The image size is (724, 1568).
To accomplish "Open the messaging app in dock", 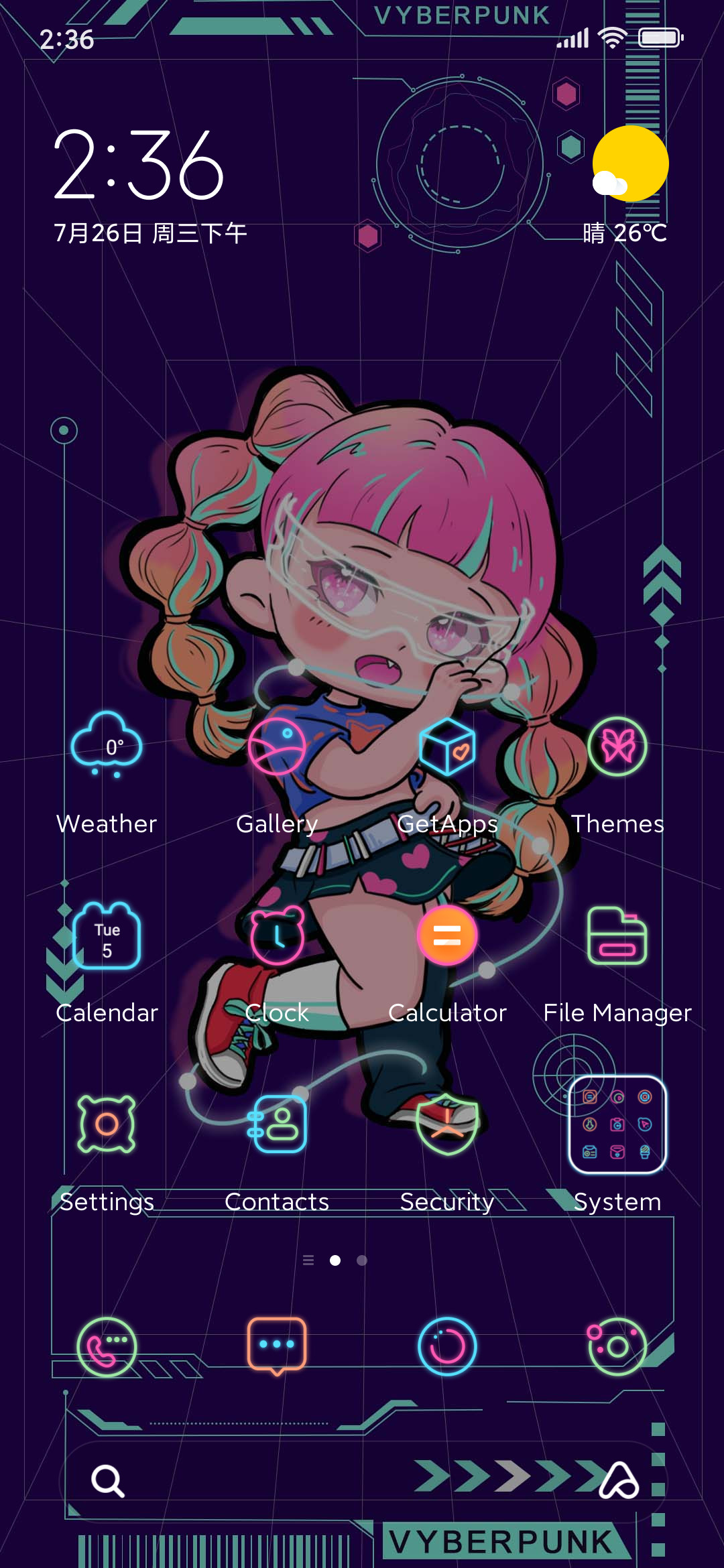I will [x=277, y=1347].
